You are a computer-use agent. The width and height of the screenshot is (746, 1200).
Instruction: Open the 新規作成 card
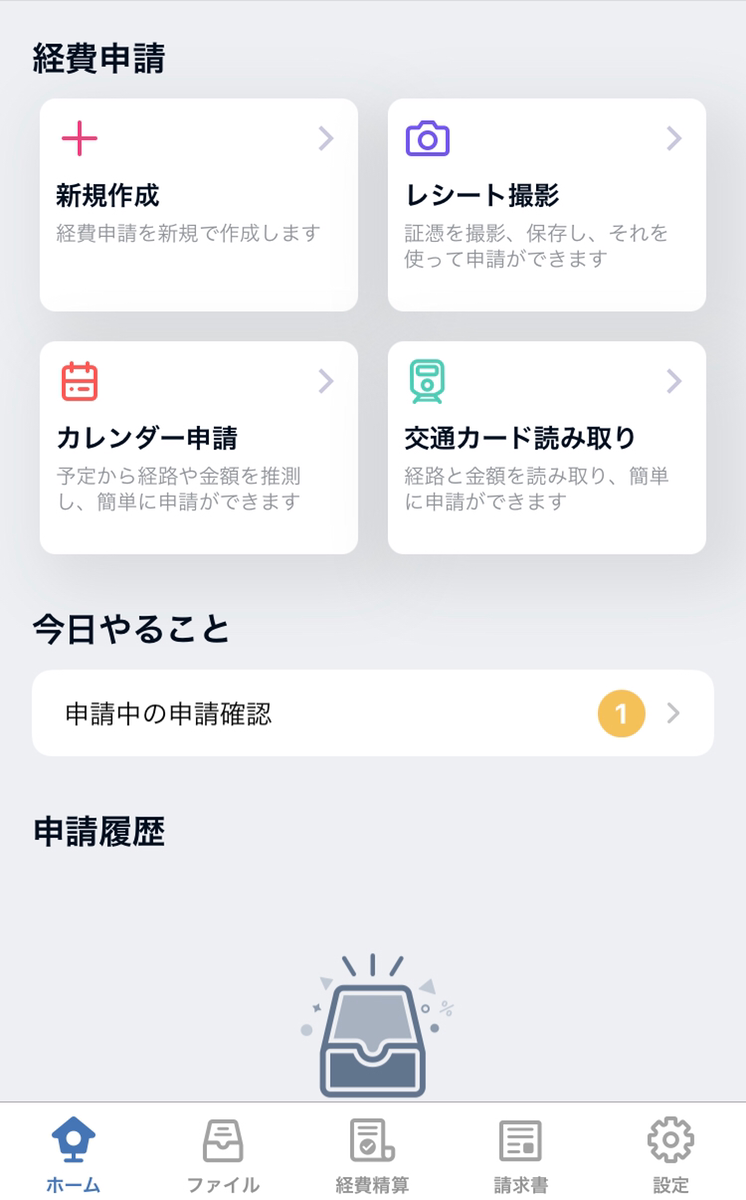198,205
